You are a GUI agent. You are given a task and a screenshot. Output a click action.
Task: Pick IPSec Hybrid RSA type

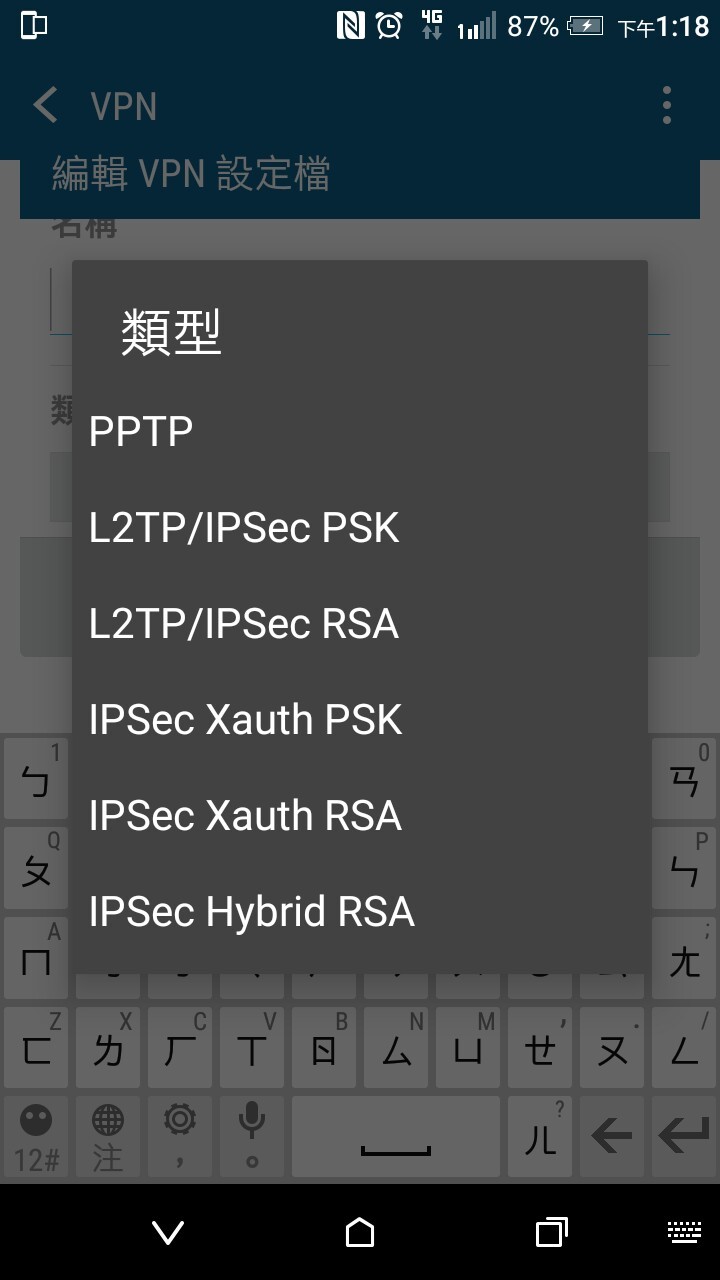360,912
